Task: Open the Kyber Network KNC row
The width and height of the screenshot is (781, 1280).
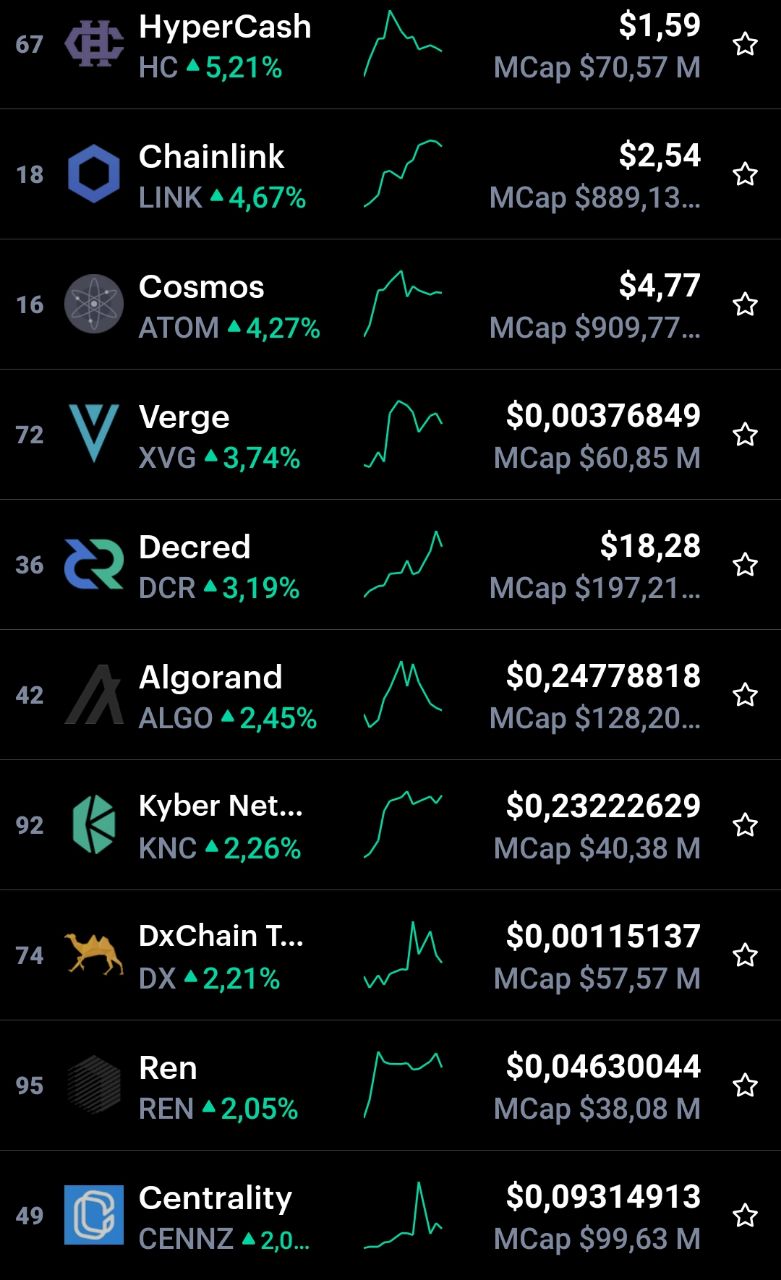Action: [390, 824]
